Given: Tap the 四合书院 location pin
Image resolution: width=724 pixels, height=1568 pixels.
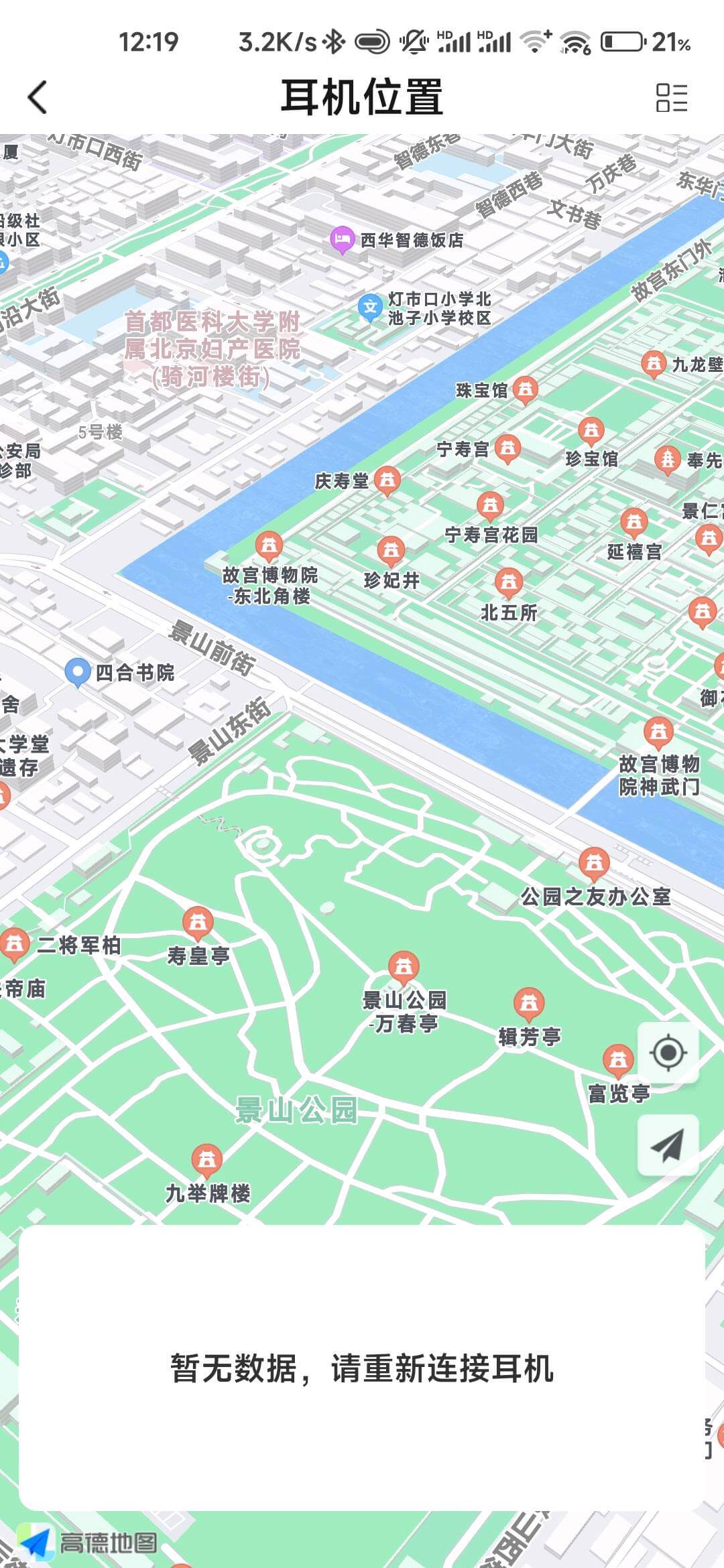Looking at the screenshot, I should (78, 671).
